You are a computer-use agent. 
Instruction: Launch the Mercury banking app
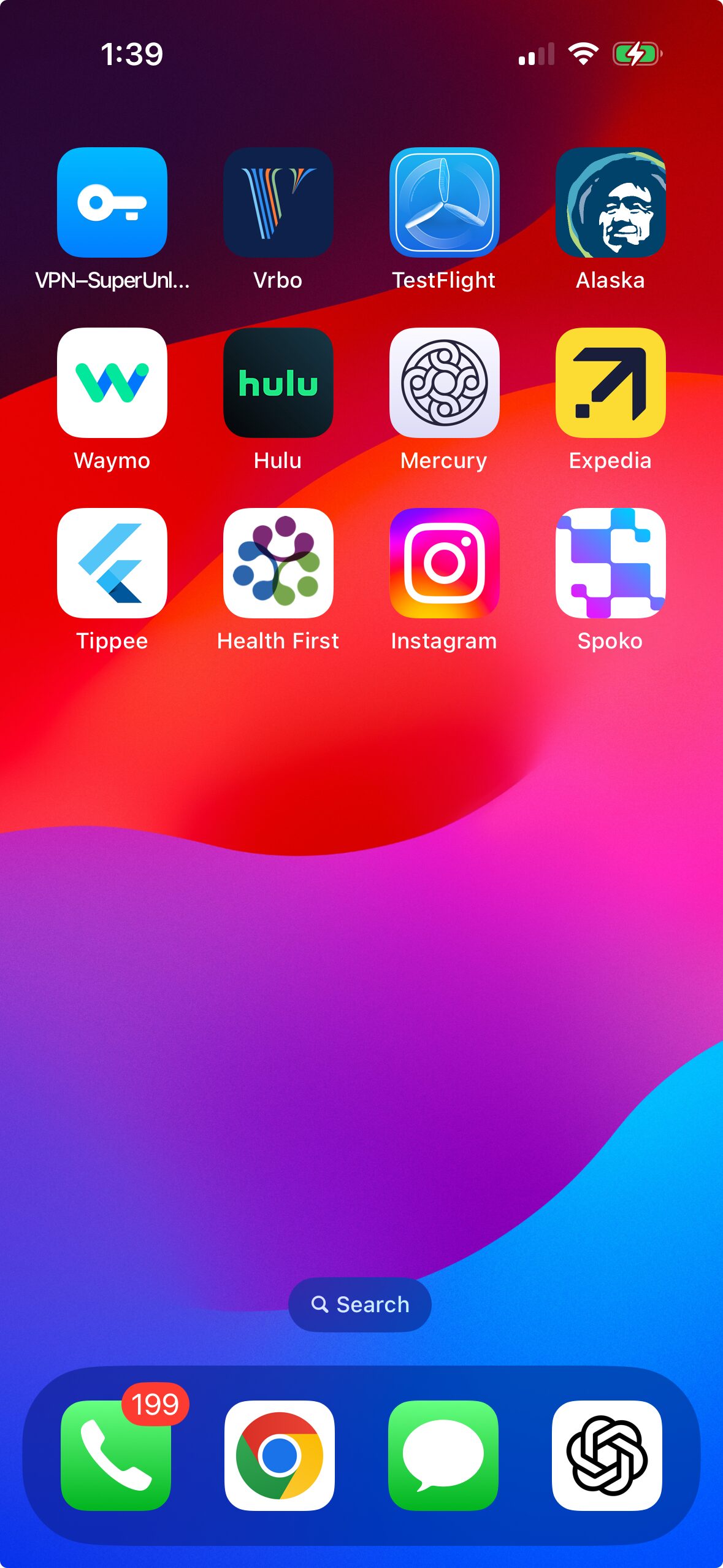coord(445,385)
